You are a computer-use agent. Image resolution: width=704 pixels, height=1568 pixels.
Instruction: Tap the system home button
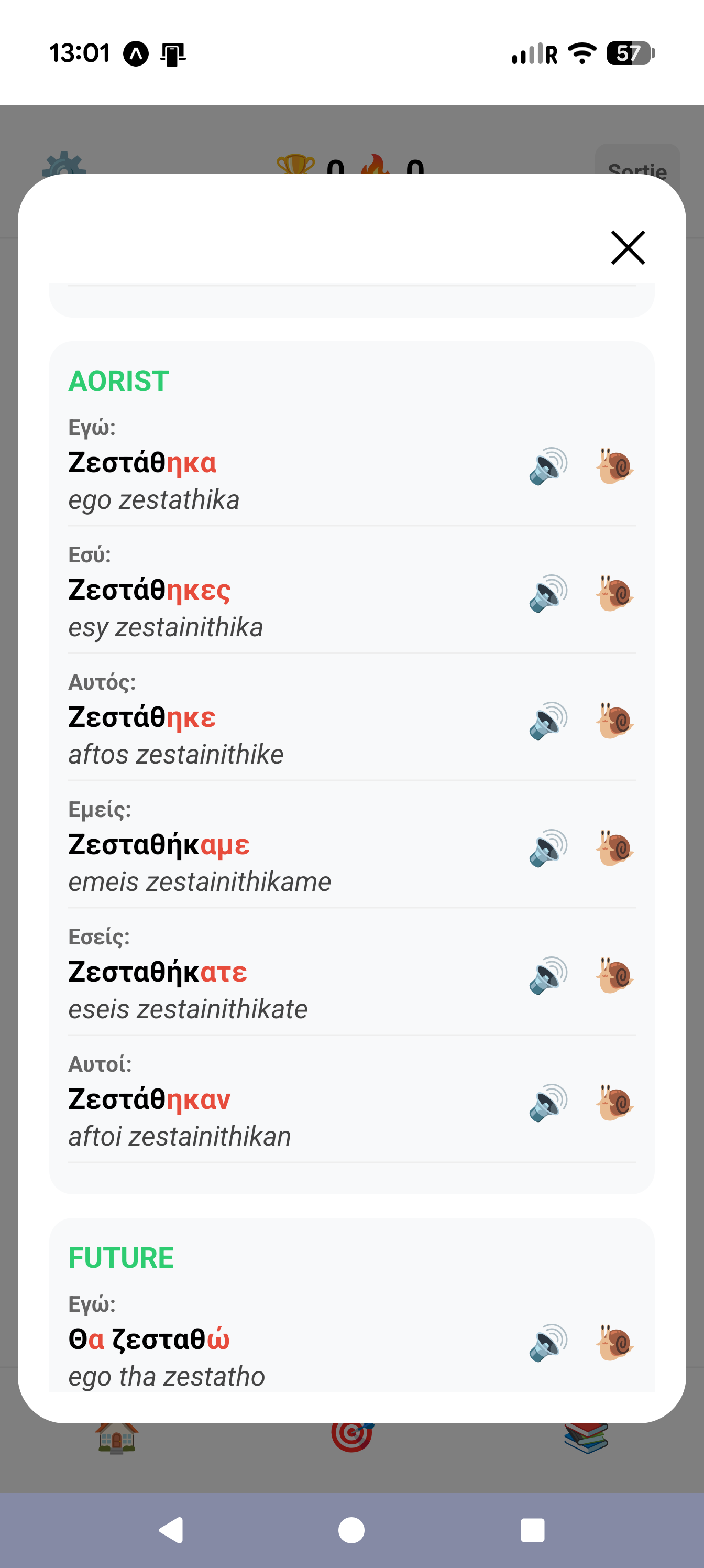(x=351, y=1530)
